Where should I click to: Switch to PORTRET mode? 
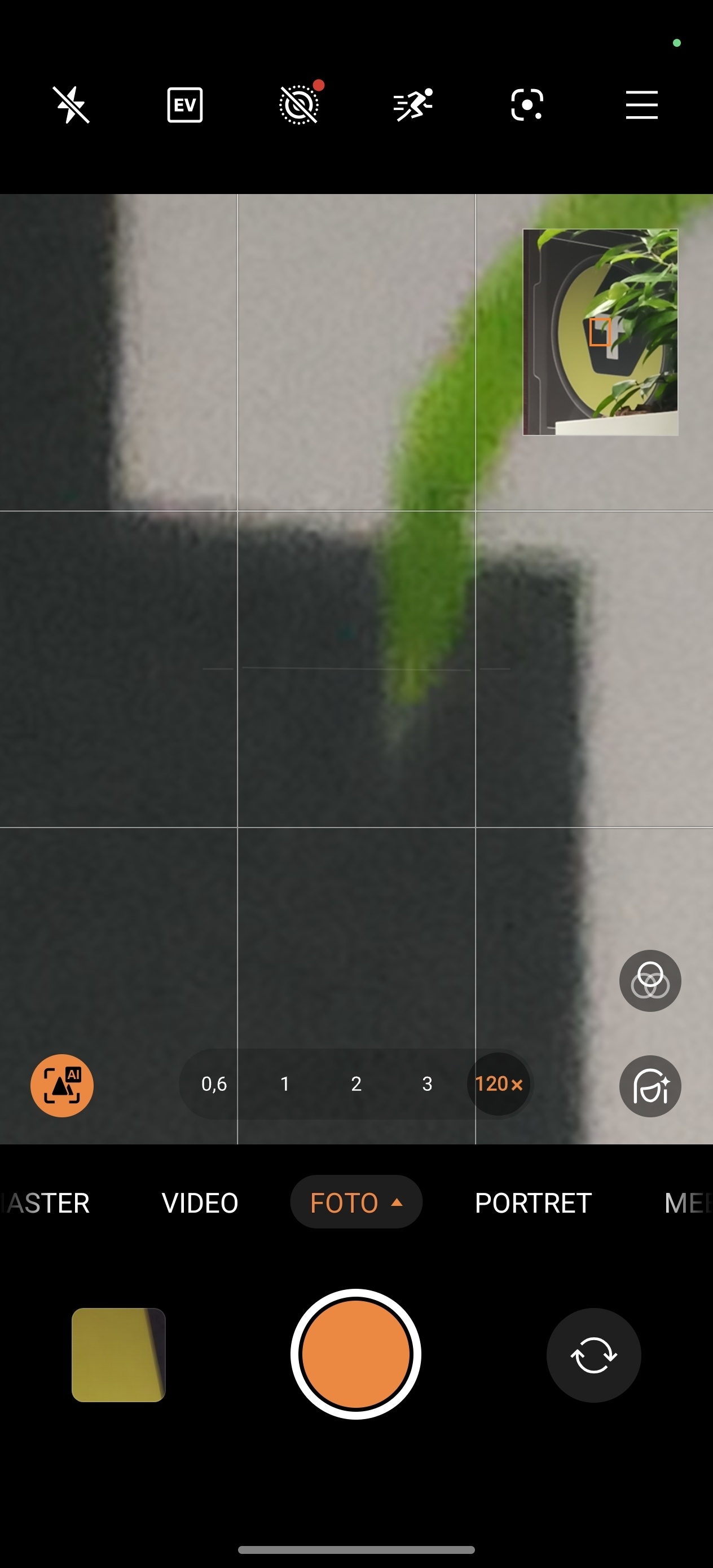coord(532,1203)
